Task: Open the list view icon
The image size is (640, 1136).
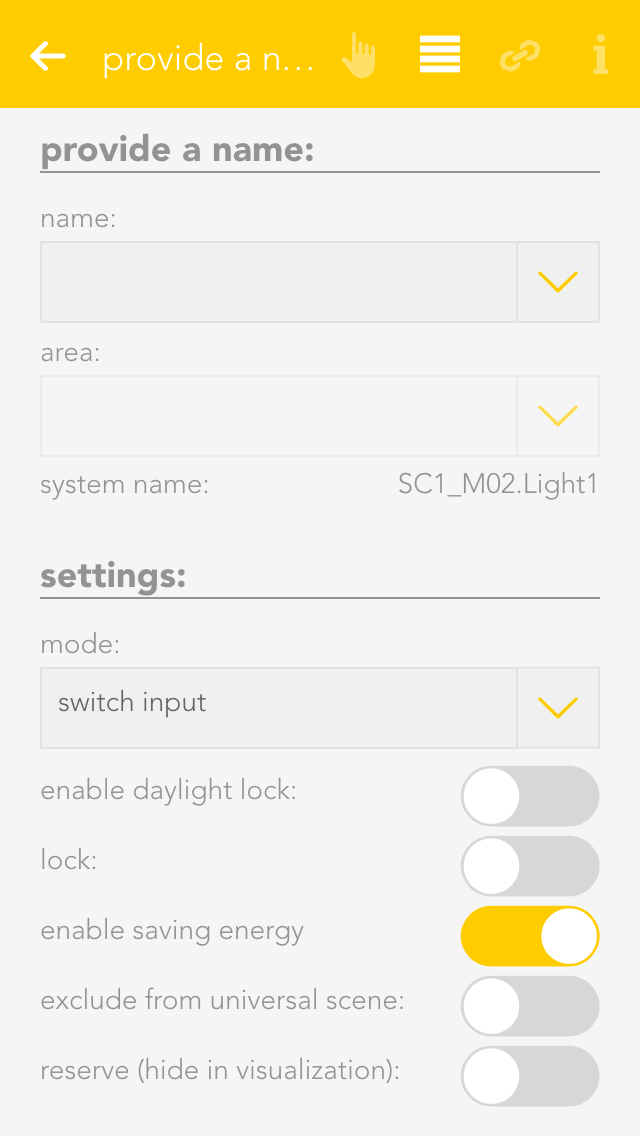Action: 439,55
